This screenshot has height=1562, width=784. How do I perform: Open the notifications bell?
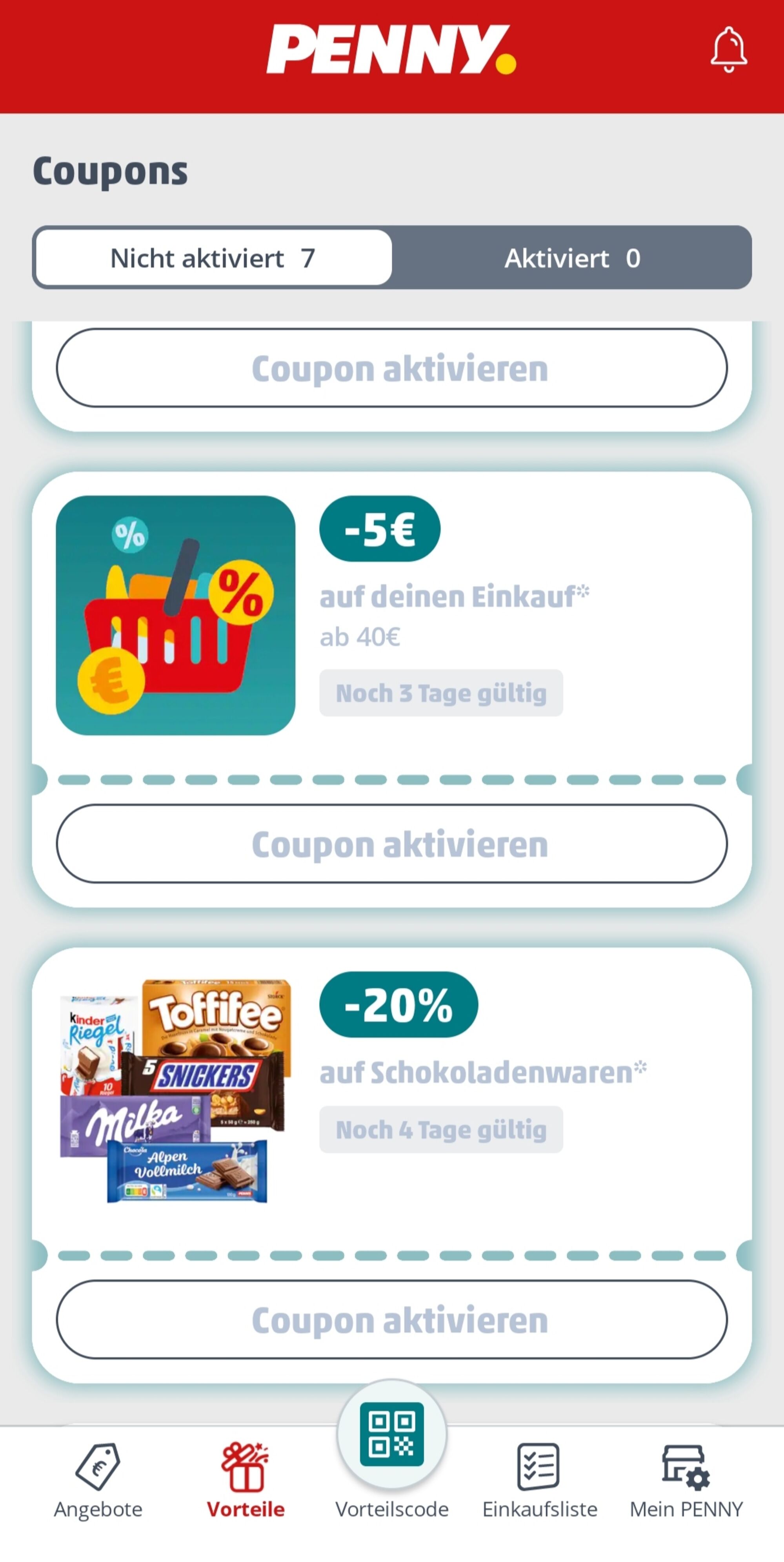click(x=728, y=50)
